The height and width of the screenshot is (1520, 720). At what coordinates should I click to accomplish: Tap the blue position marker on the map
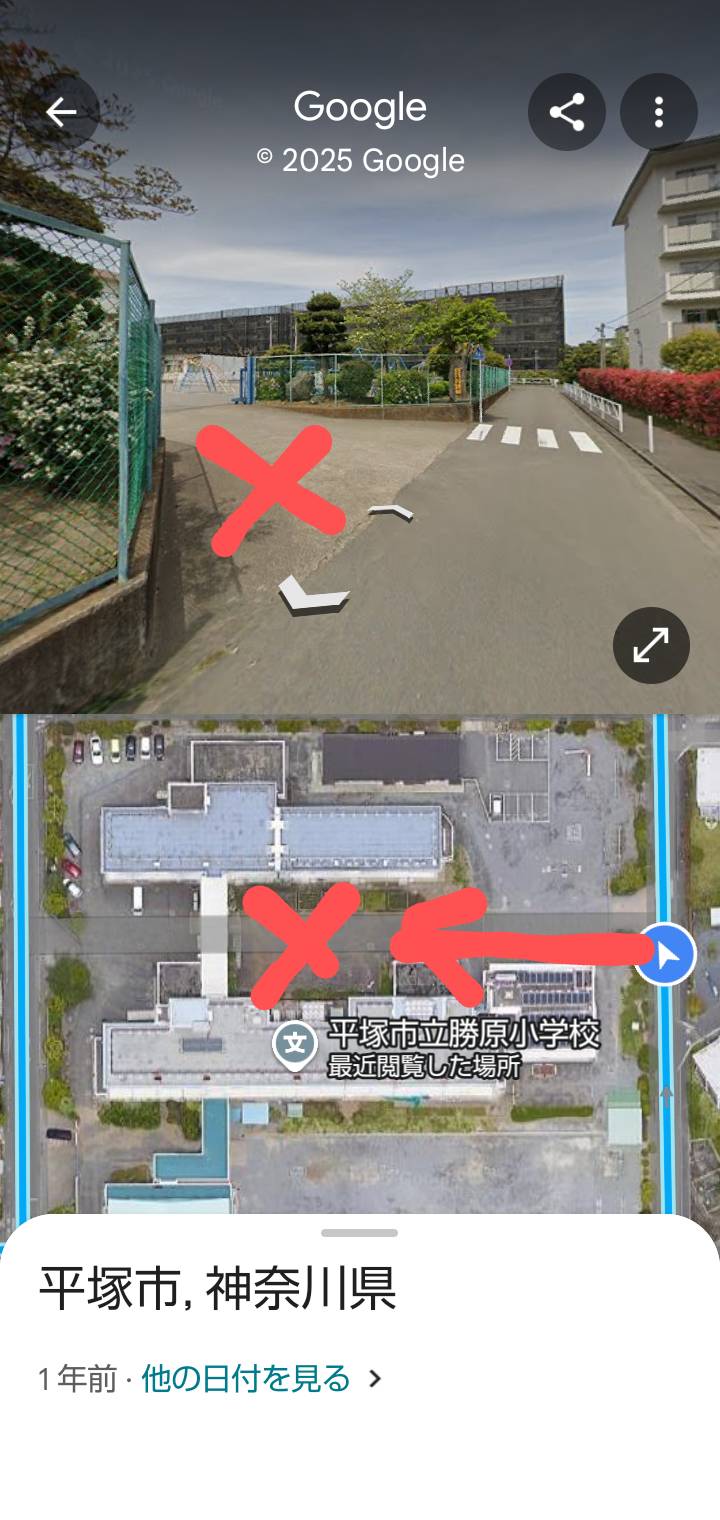[x=666, y=954]
